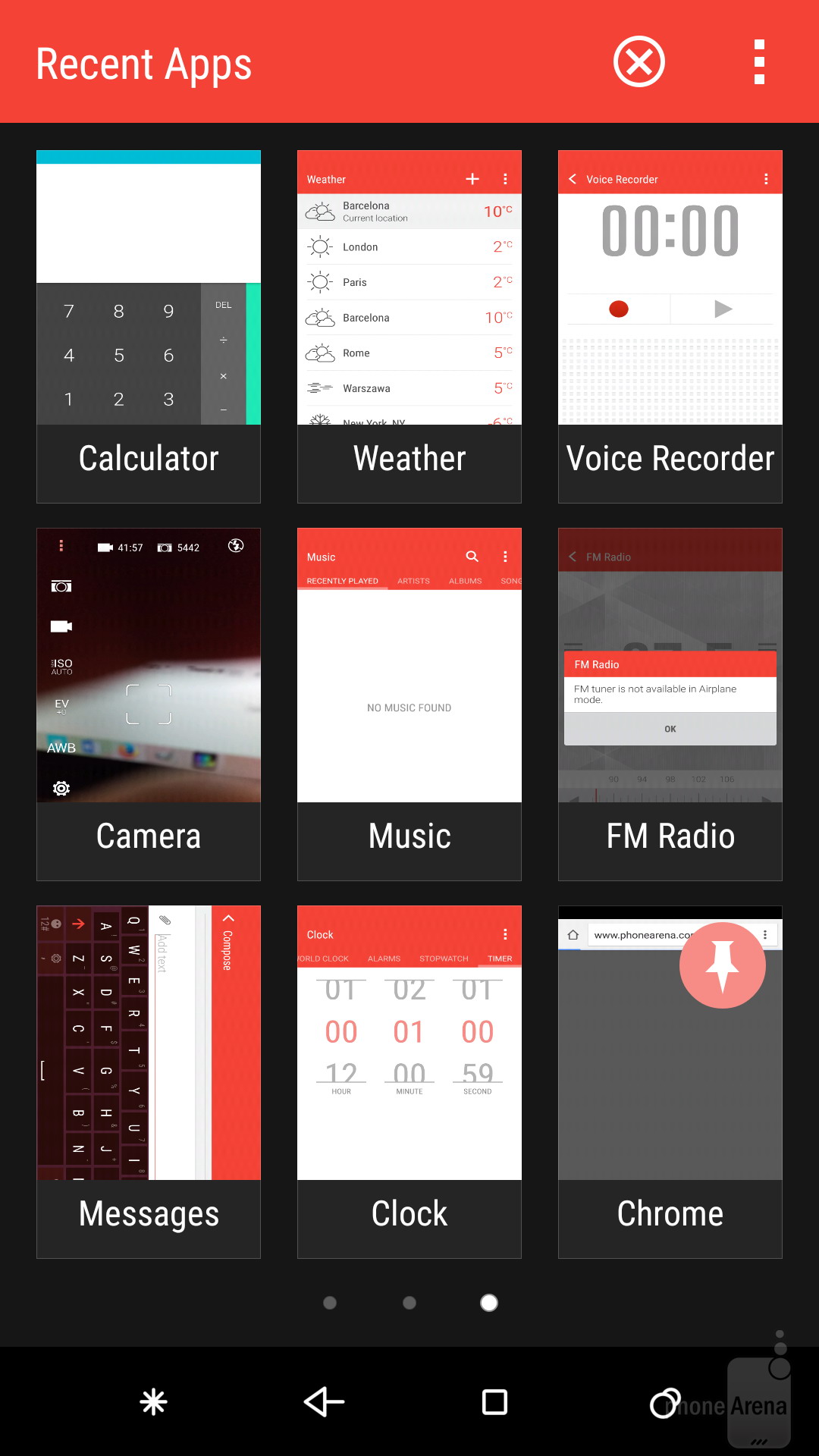The width and height of the screenshot is (819, 1456).
Task: Close all recent apps with the X icon
Action: click(x=639, y=61)
